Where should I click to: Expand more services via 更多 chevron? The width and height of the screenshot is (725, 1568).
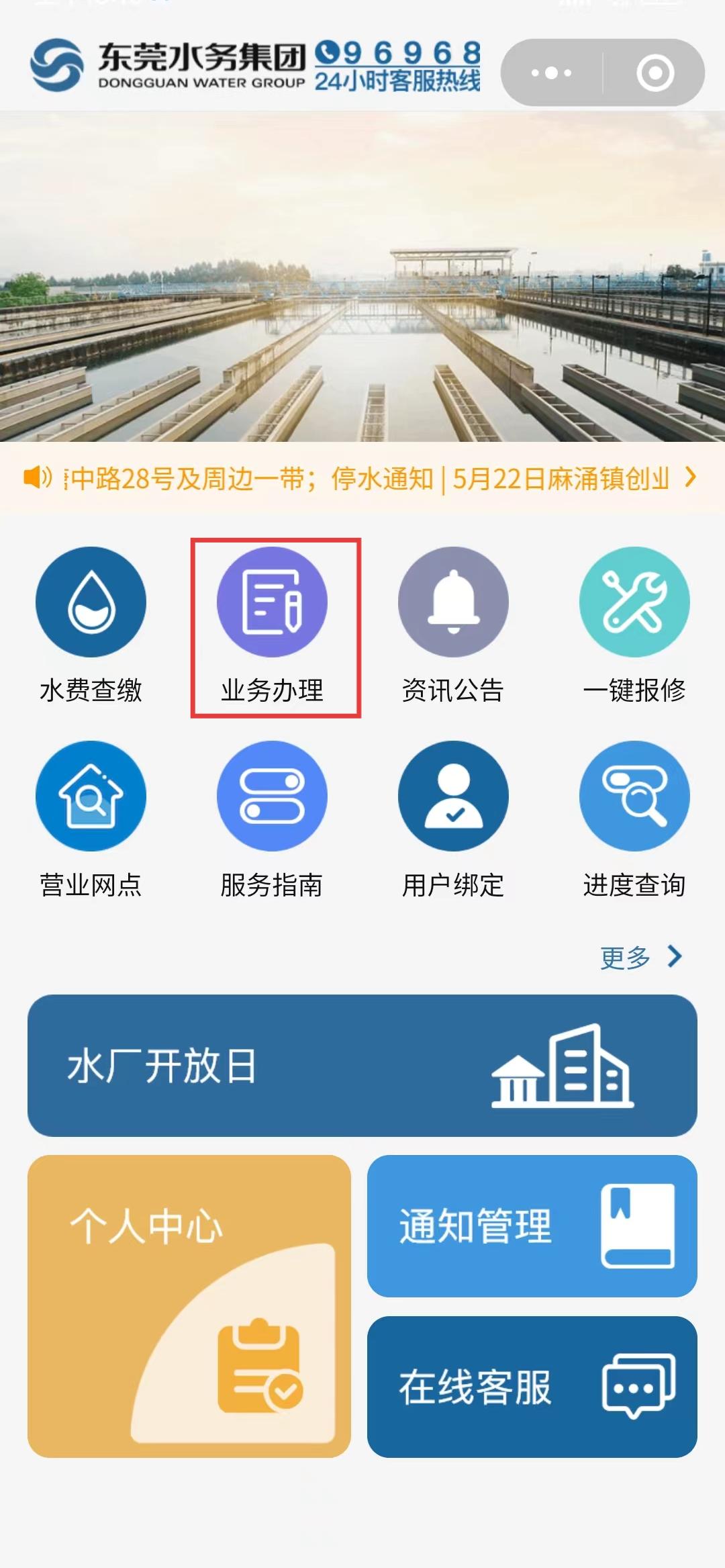pos(640,958)
